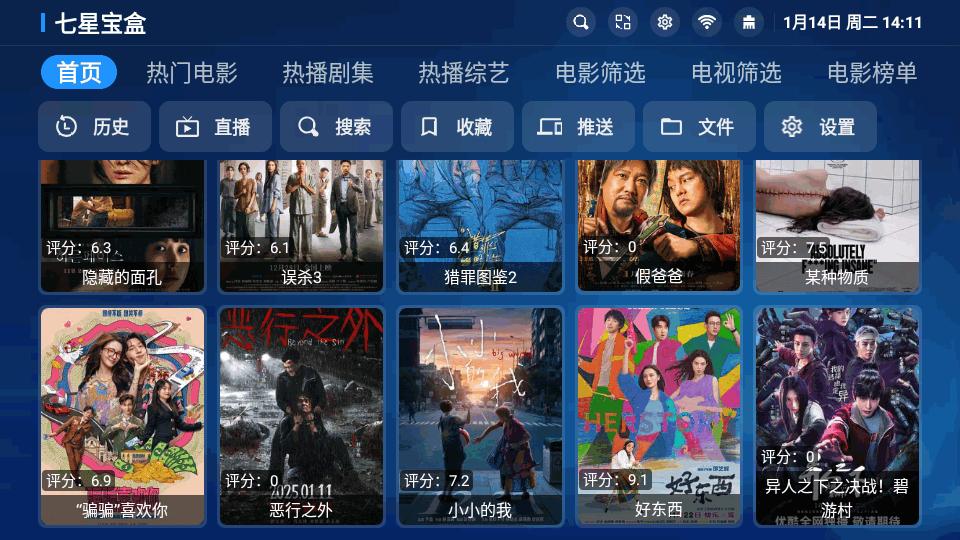
Task: Switch to the 热播综艺 tab
Action: (x=464, y=73)
